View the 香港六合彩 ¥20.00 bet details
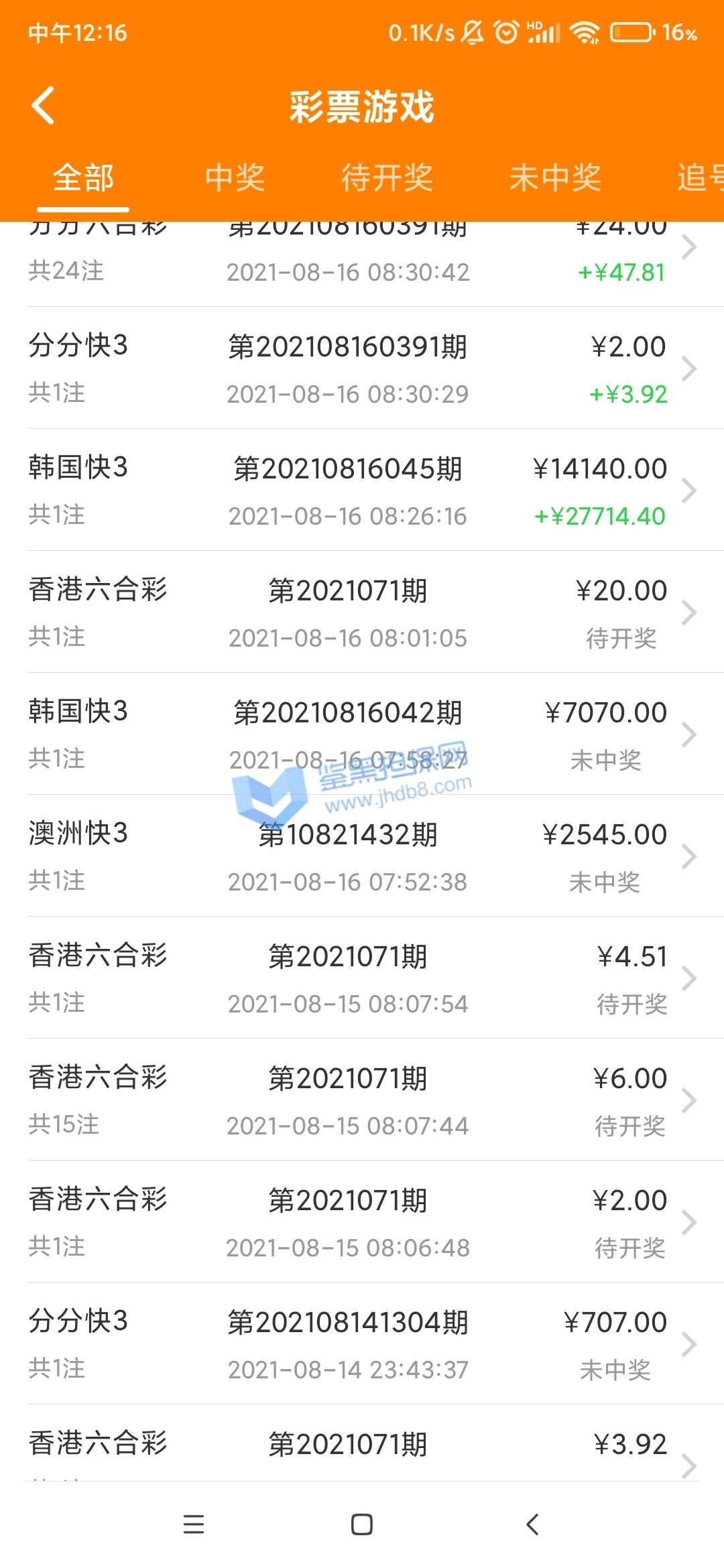This screenshot has width=724, height=1568. click(362, 612)
